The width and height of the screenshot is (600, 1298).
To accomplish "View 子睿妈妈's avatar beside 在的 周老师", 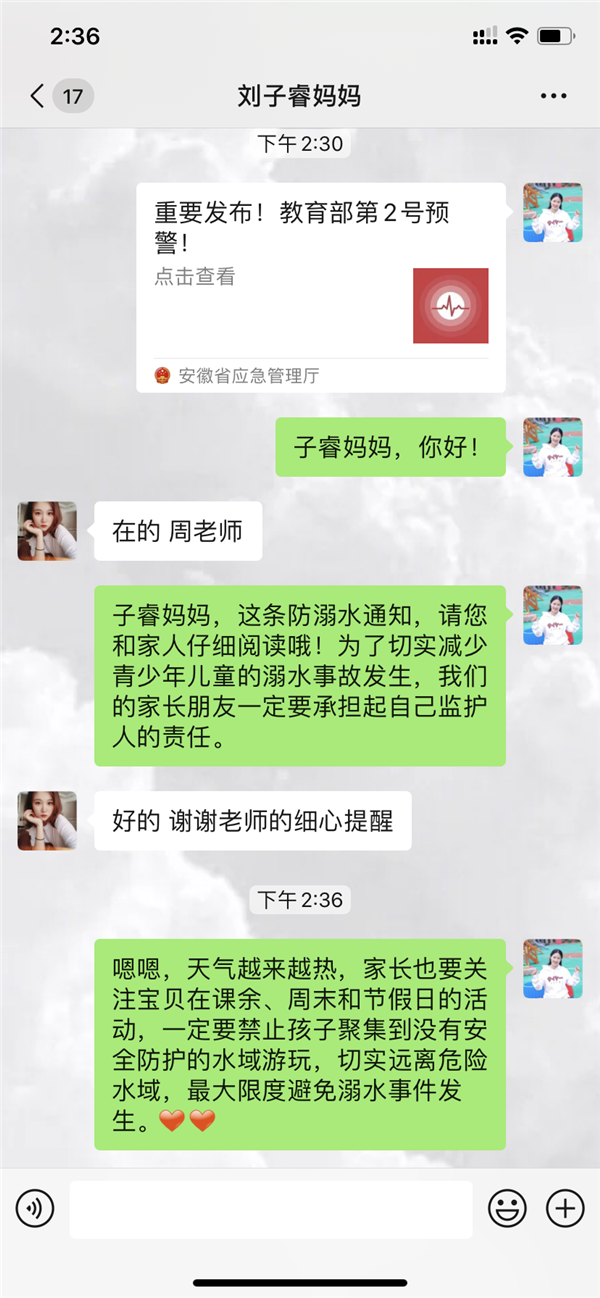I will (x=47, y=531).
